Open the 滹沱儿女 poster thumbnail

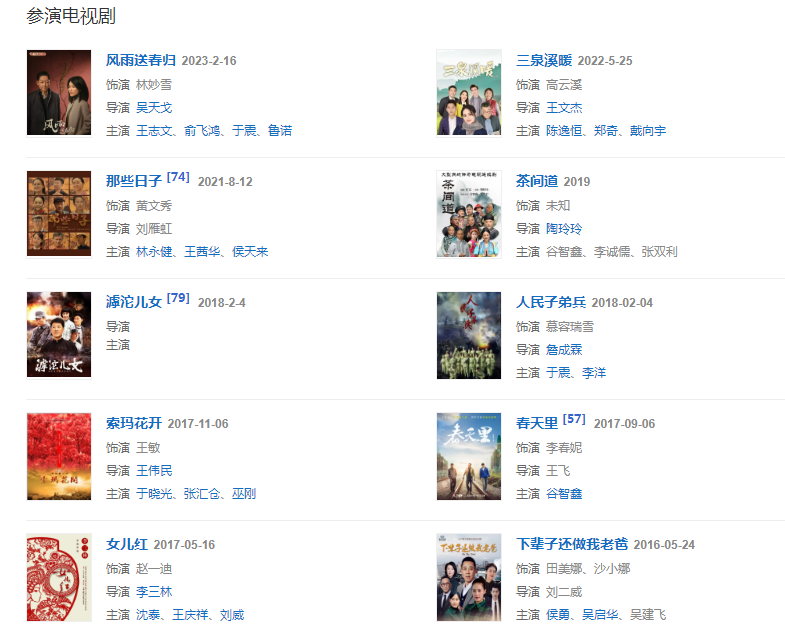[59, 335]
